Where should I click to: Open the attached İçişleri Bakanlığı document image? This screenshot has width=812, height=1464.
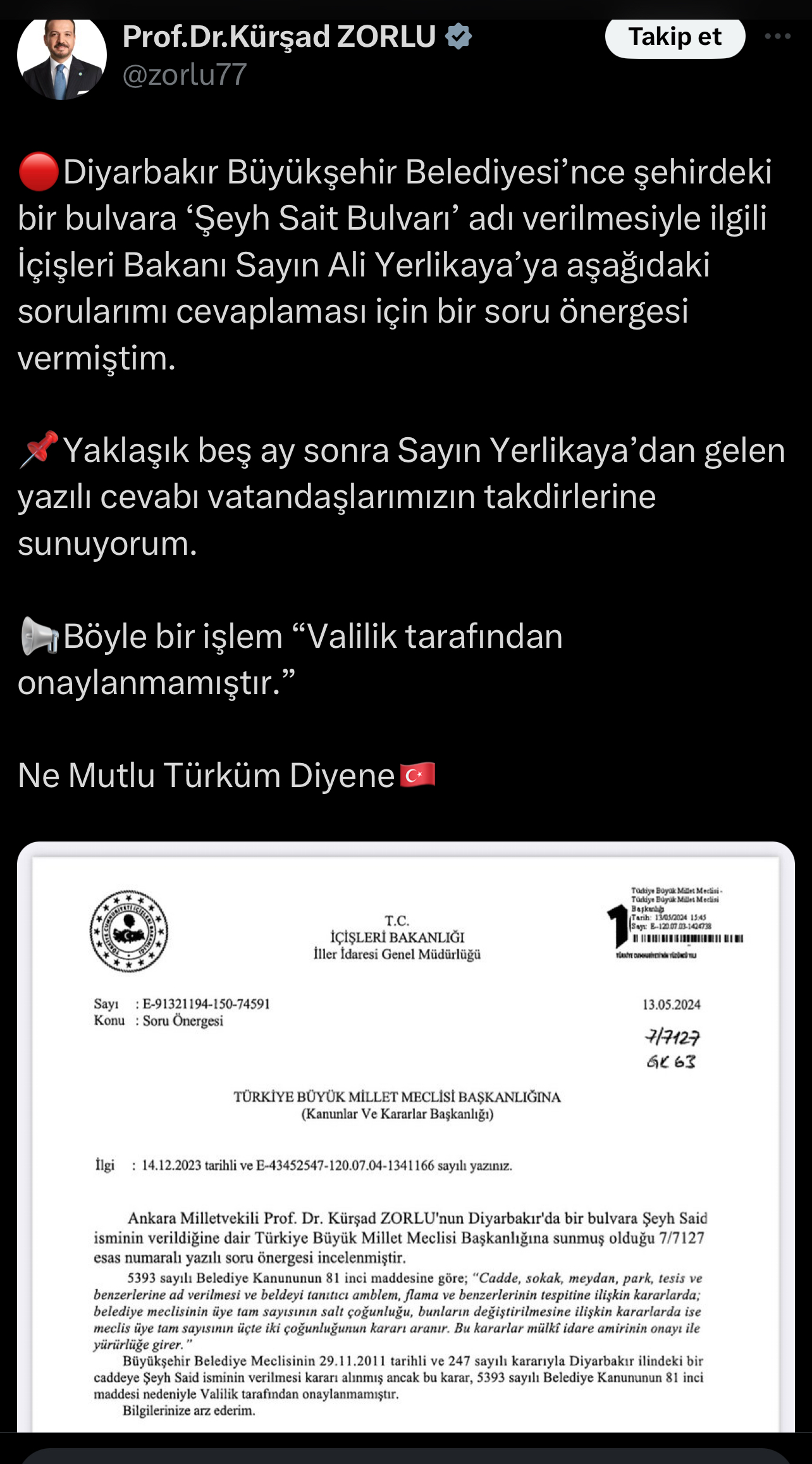405,1139
